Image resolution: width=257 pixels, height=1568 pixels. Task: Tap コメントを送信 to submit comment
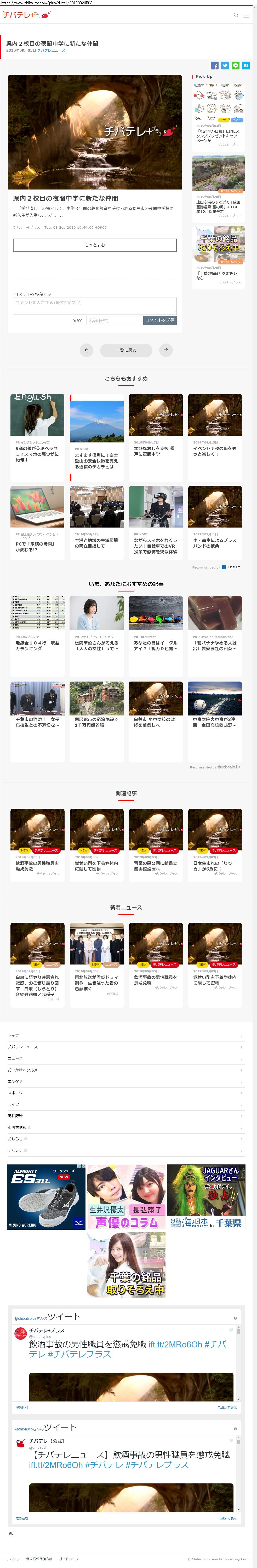click(x=159, y=320)
